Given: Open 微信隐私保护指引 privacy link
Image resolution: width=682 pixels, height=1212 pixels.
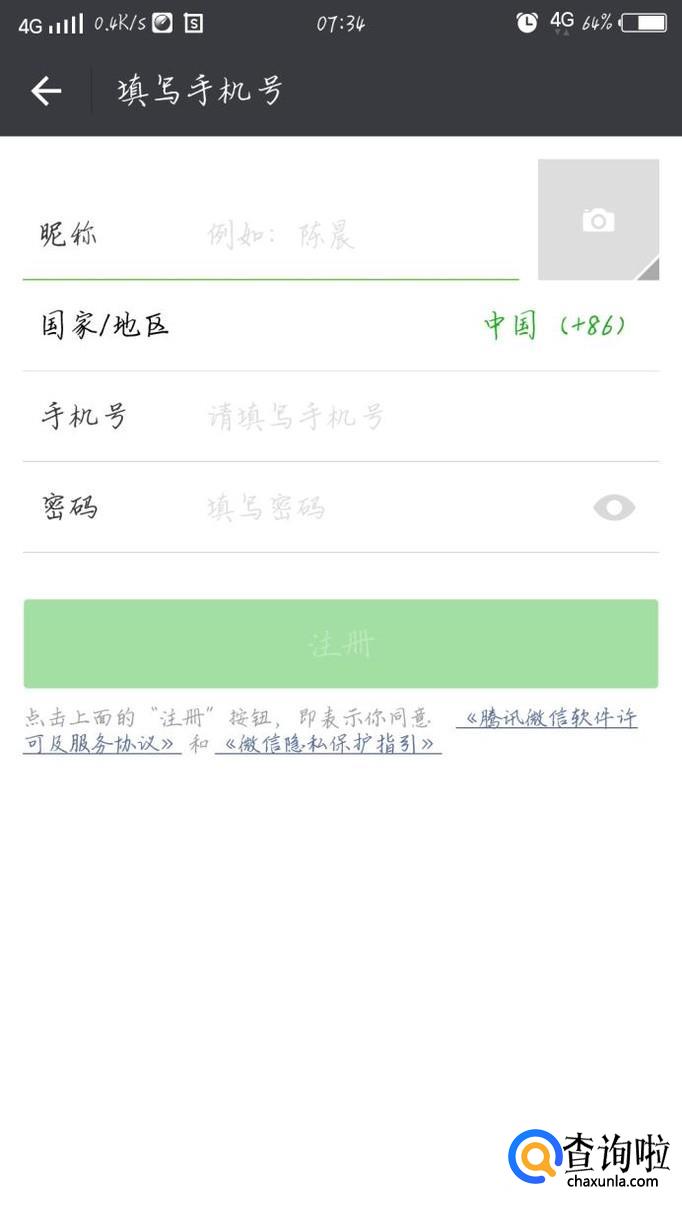Looking at the screenshot, I should click(328, 745).
